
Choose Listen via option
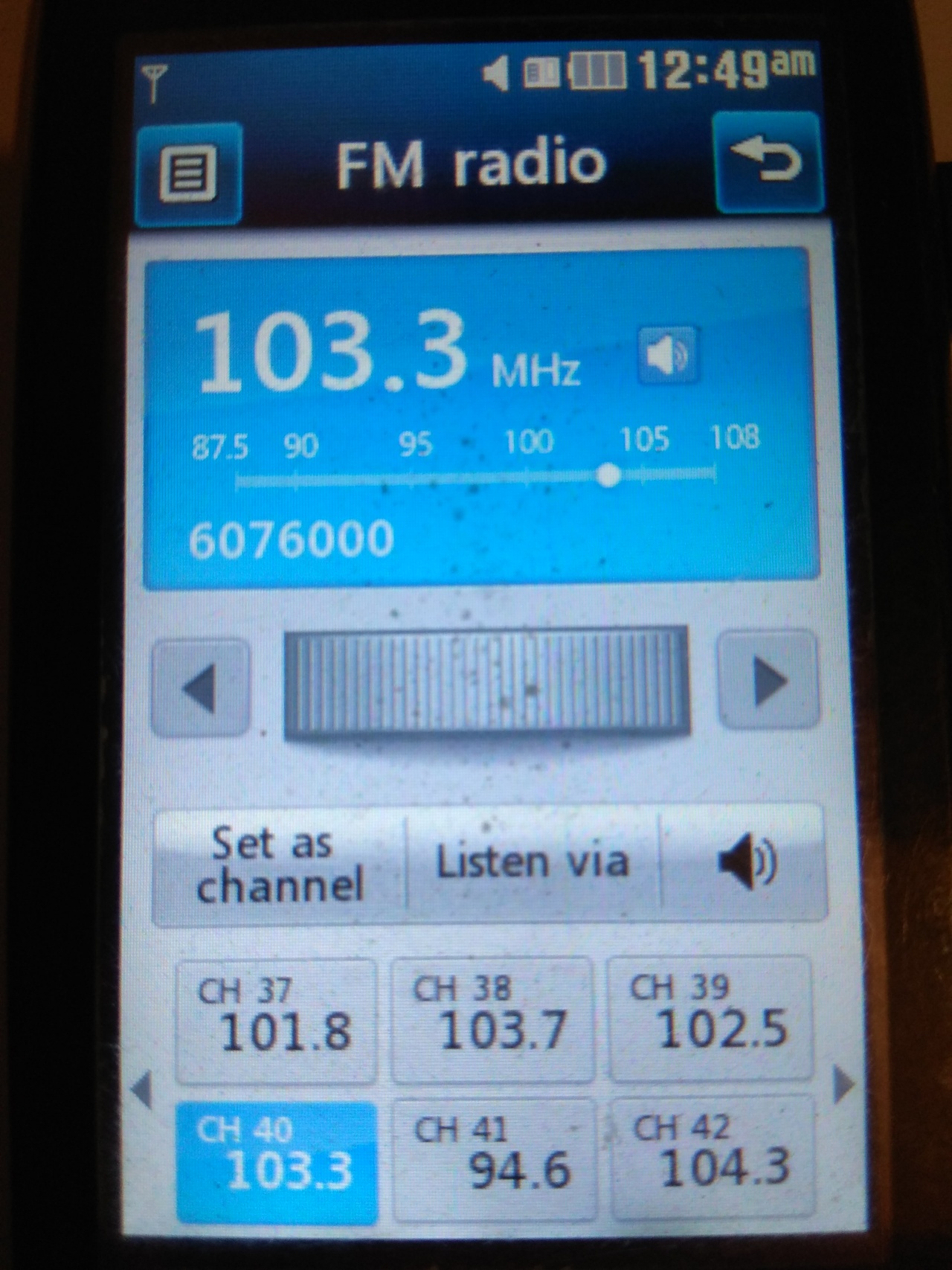(x=533, y=862)
